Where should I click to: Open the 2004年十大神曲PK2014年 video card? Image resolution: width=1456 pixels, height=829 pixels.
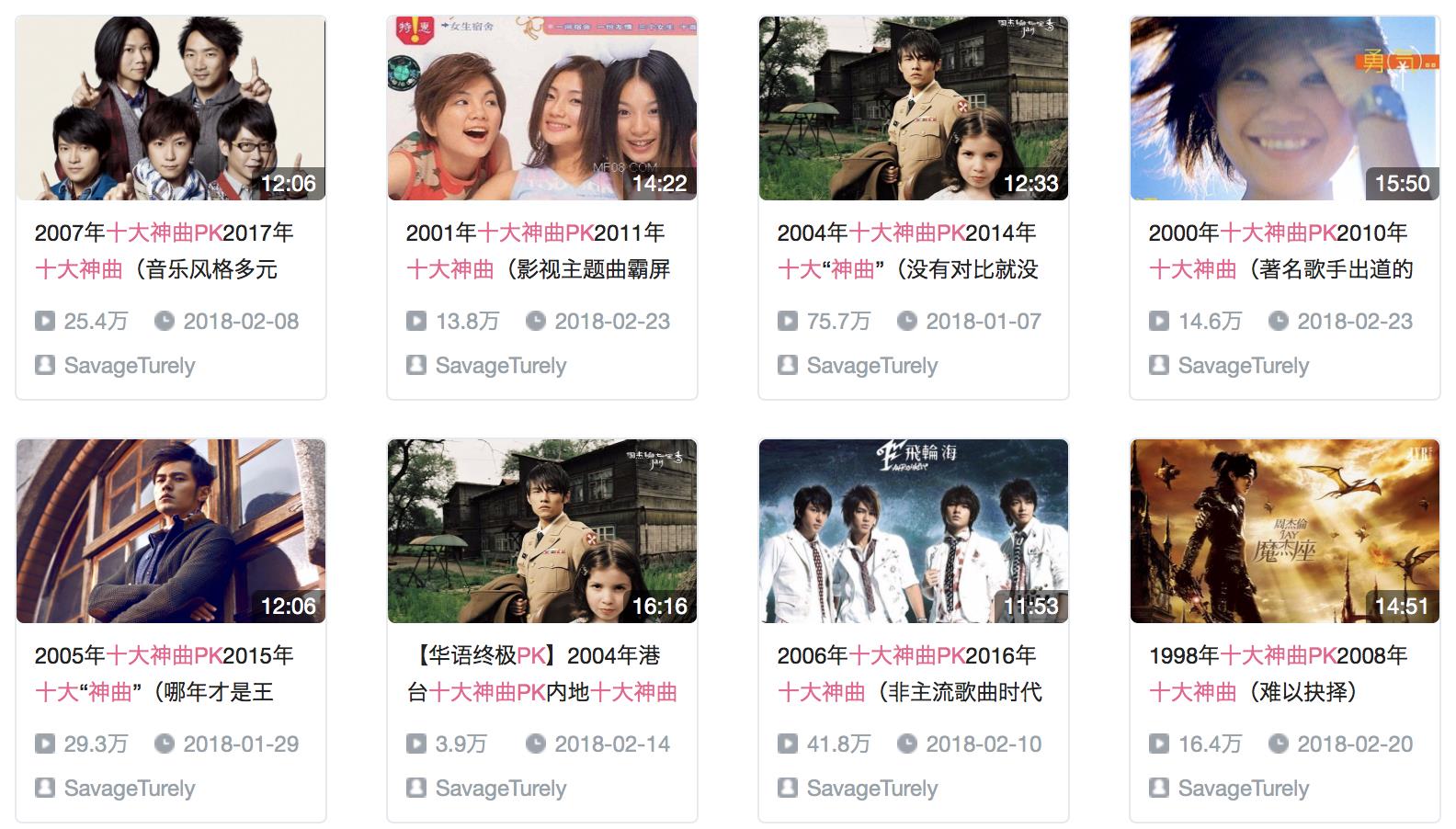point(914,108)
